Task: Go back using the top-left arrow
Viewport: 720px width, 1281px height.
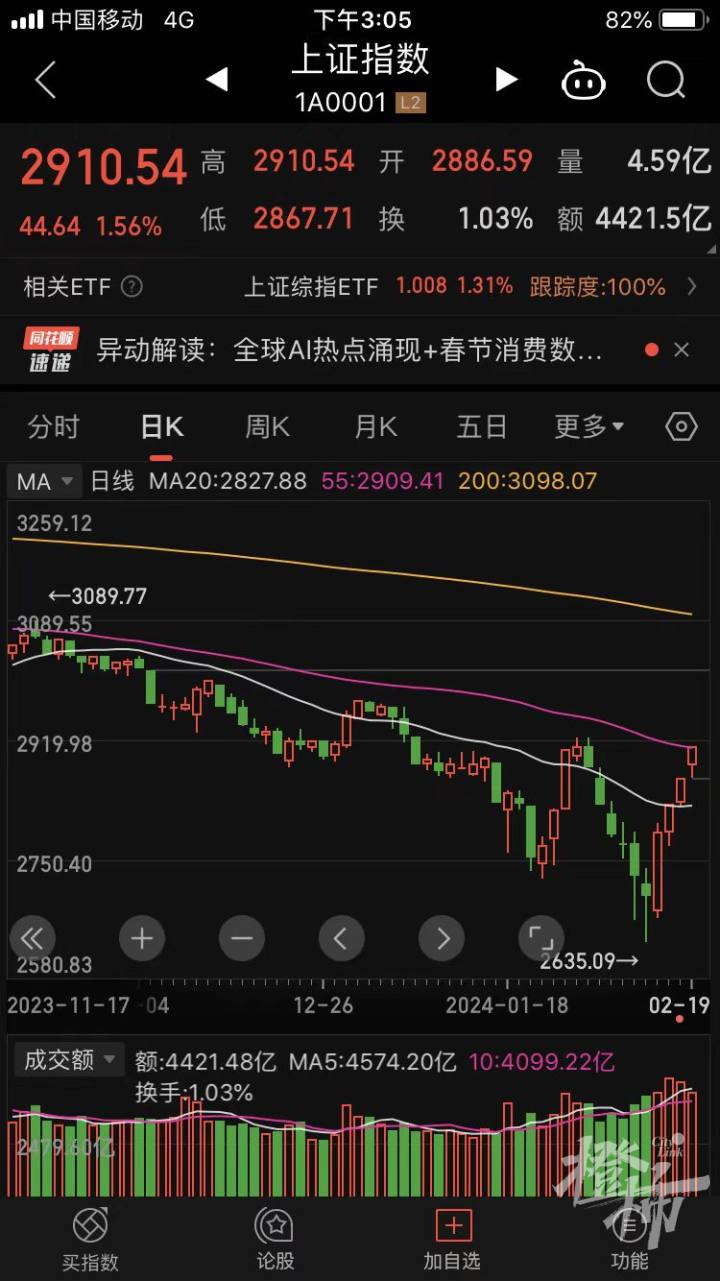Action: point(45,80)
